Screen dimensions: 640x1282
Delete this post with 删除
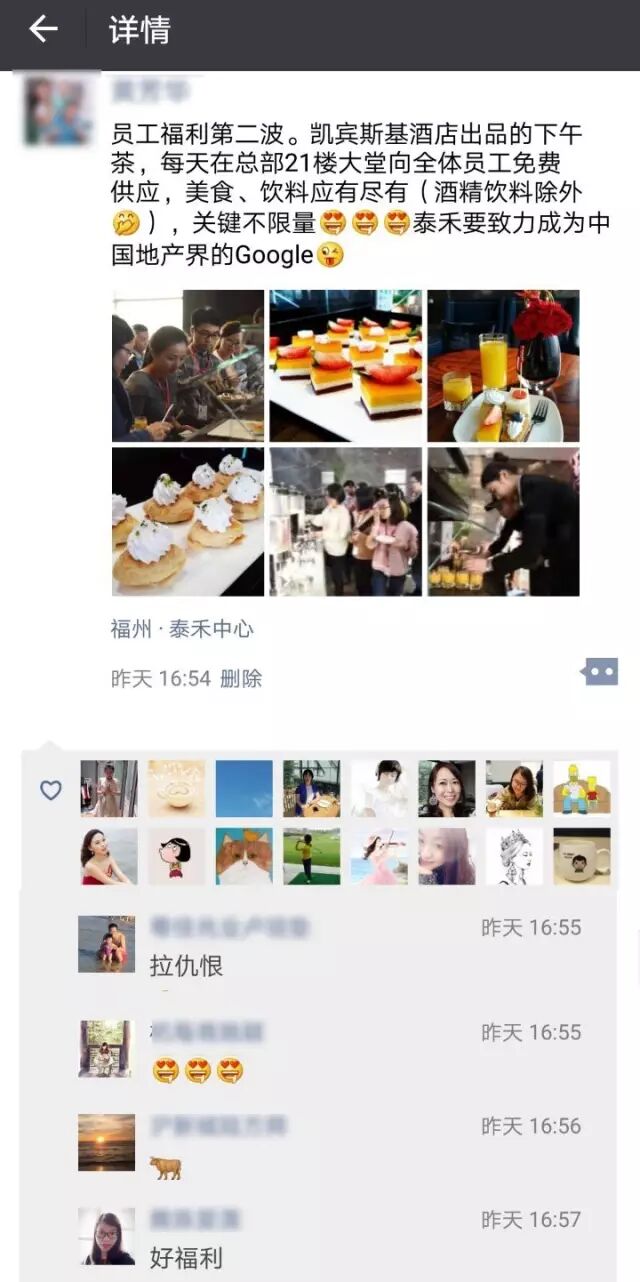click(x=240, y=679)
